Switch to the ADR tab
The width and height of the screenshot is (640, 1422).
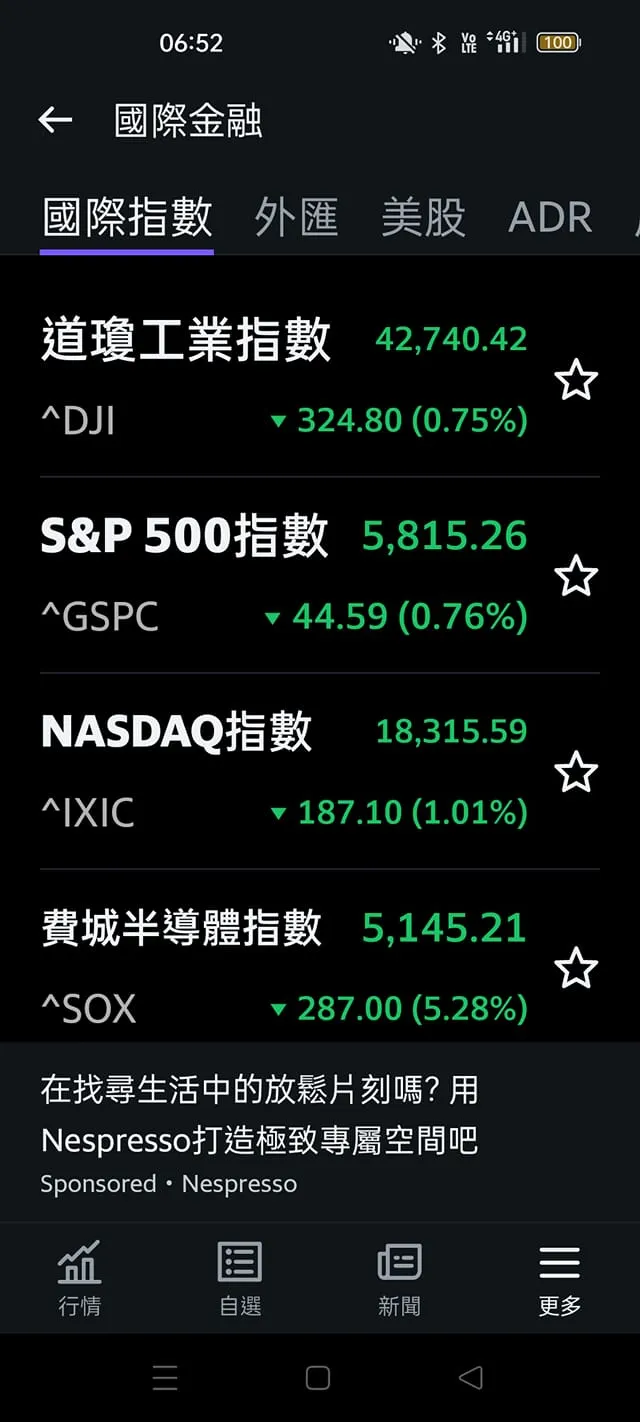click(550, 217)
